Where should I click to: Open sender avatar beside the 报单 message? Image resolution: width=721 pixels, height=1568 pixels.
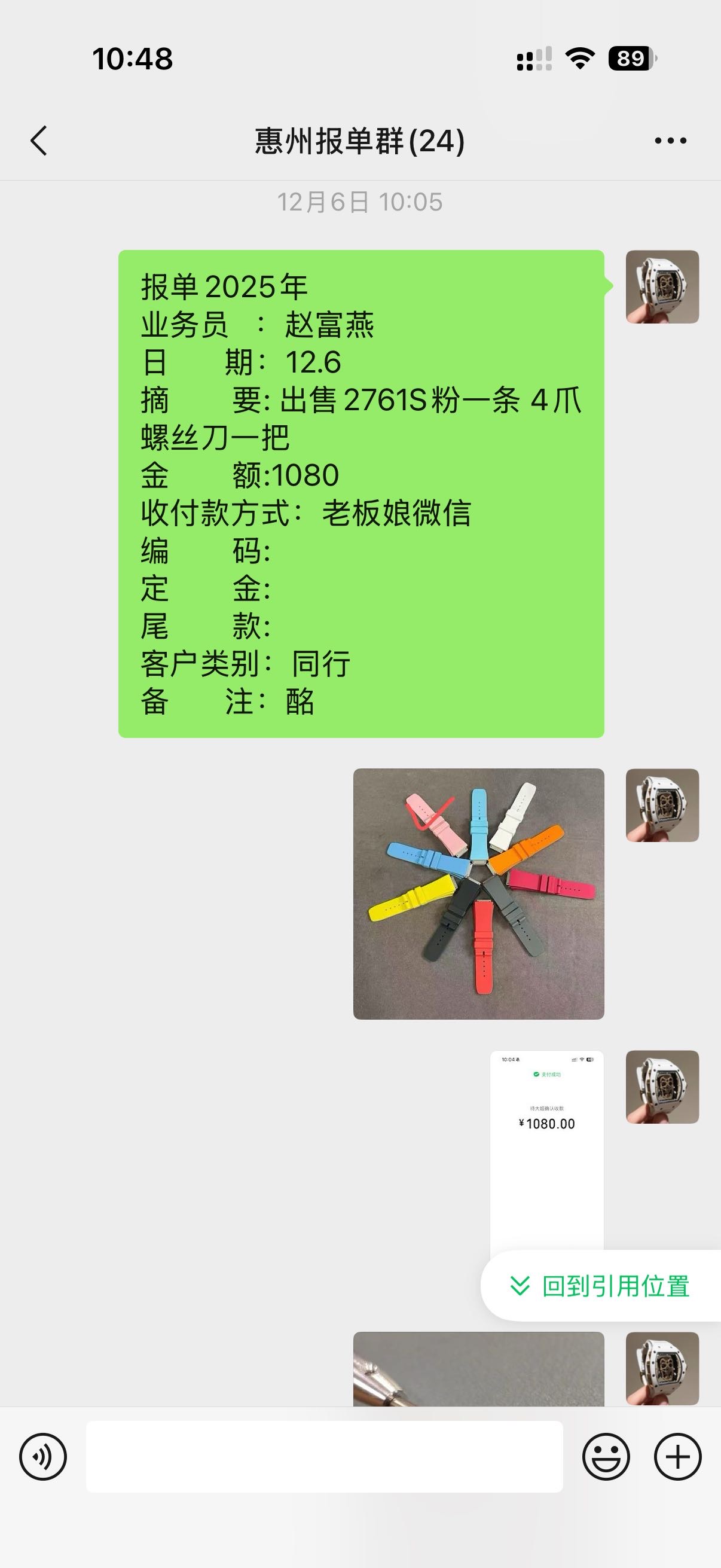pos(662,286)
